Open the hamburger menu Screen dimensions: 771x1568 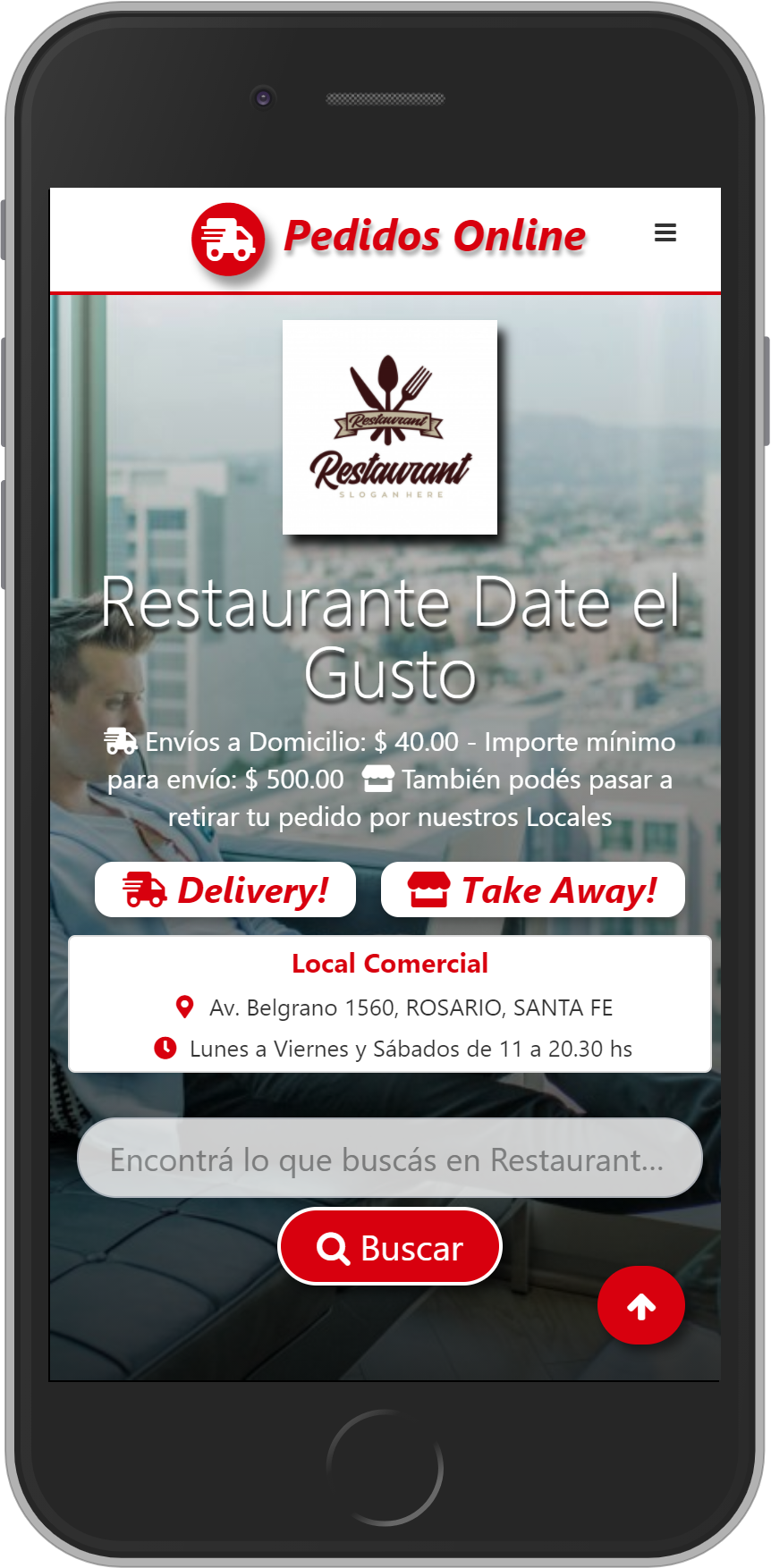(665, 233)
